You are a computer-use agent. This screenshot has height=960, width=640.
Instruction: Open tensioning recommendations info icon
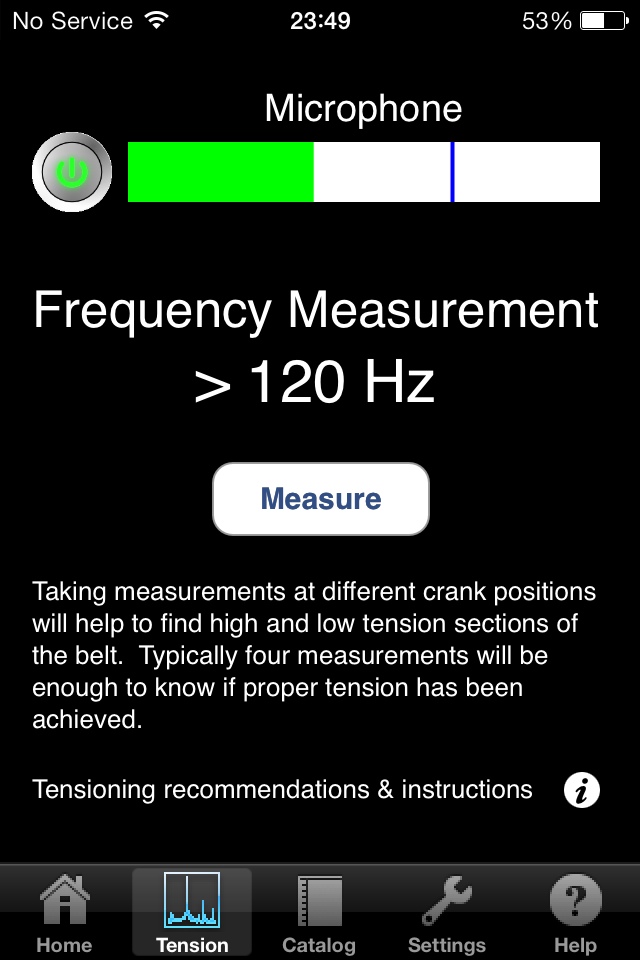581,790
